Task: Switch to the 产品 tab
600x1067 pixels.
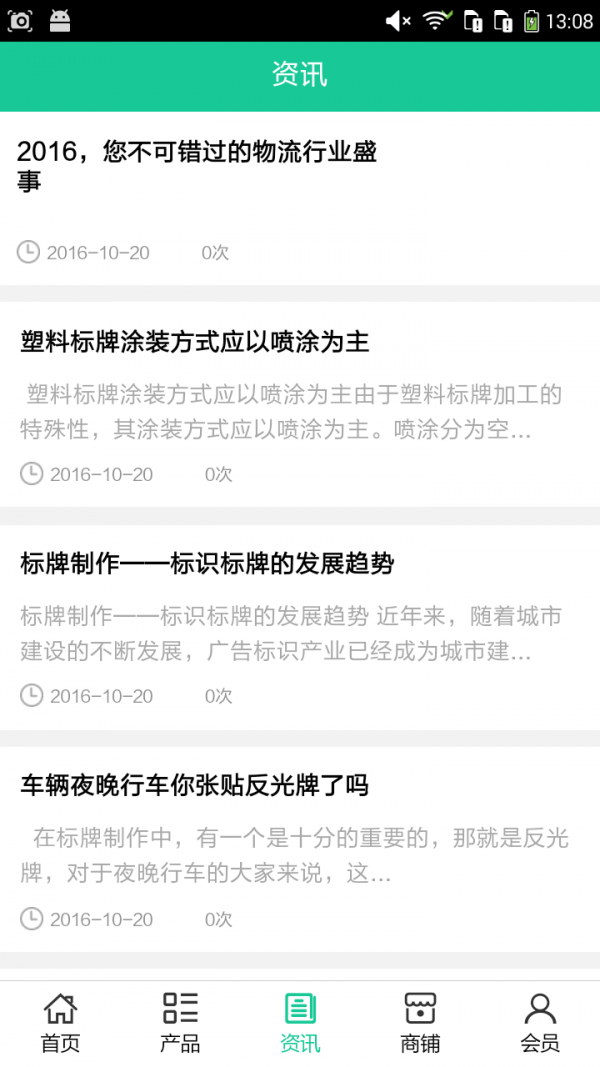Action: (x=180, y=1023)
